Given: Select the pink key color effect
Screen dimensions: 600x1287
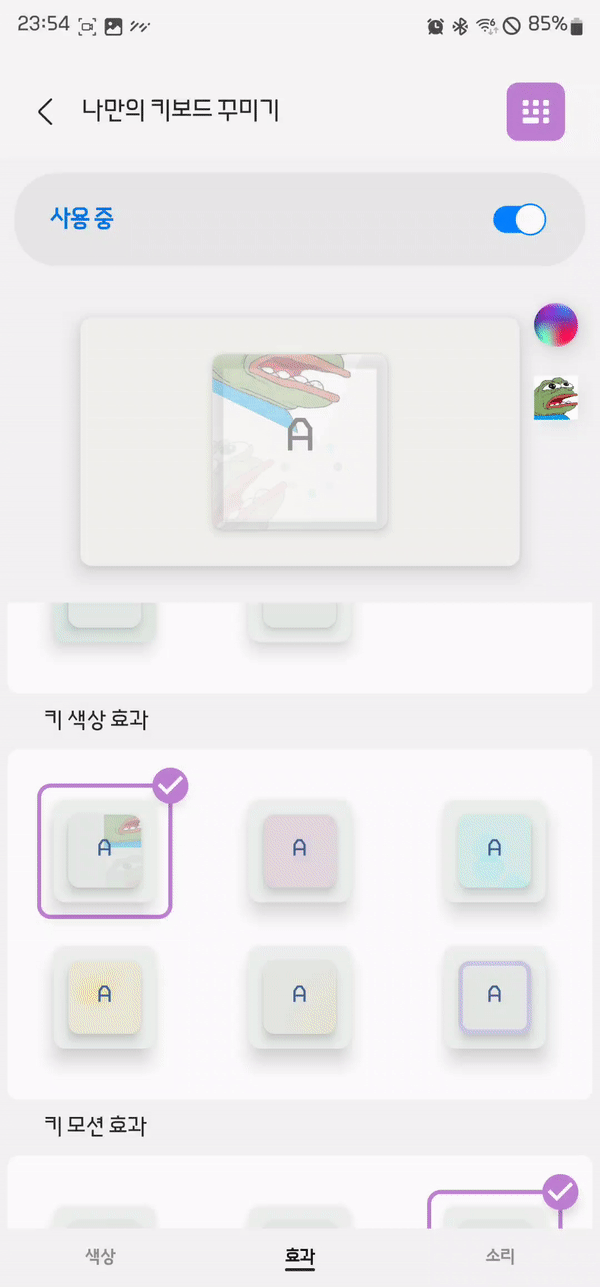Looking at the screenshot, I should (x=299, y=851).
